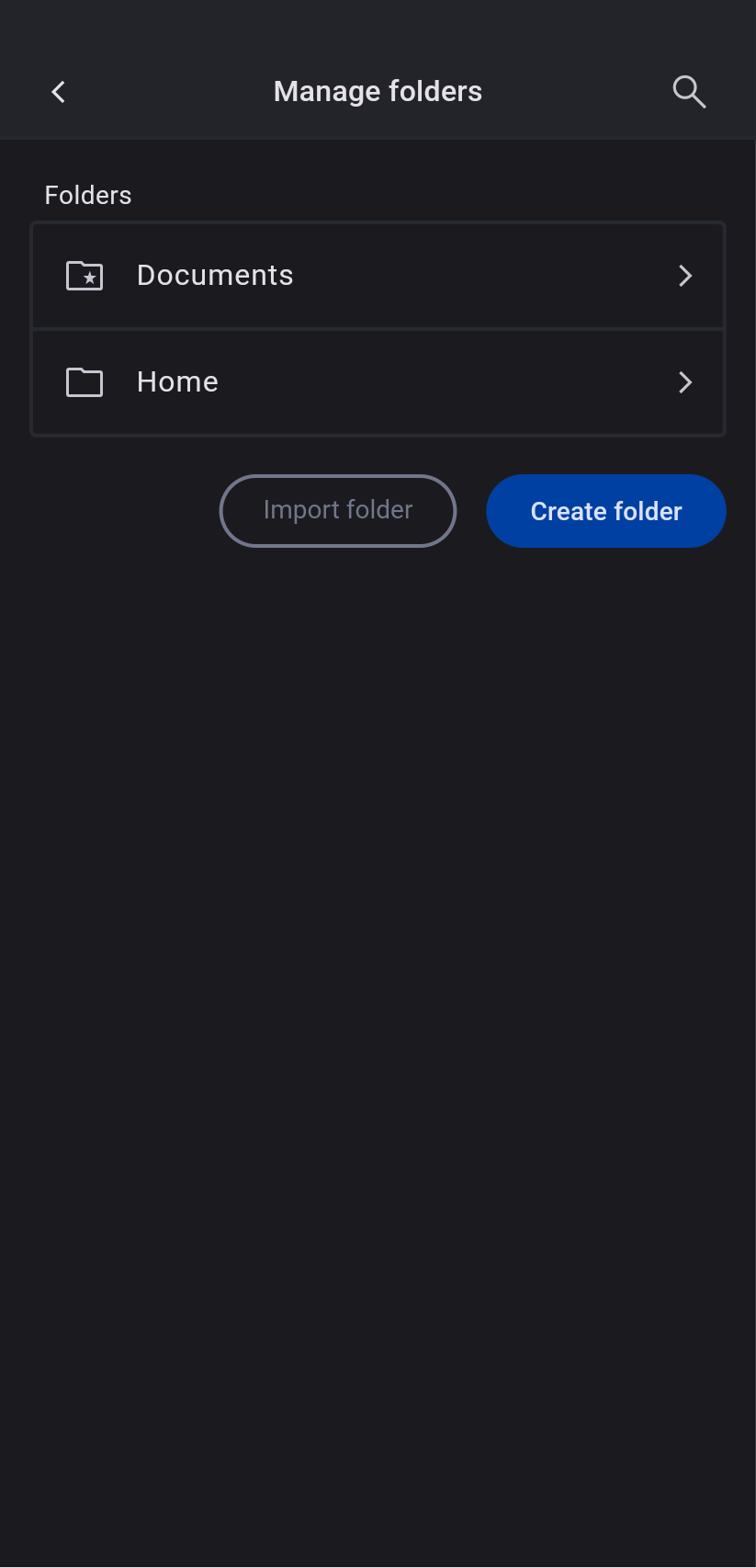The image size is (756, 1568).
Task: Open the Documents folder
Action: 378,276
